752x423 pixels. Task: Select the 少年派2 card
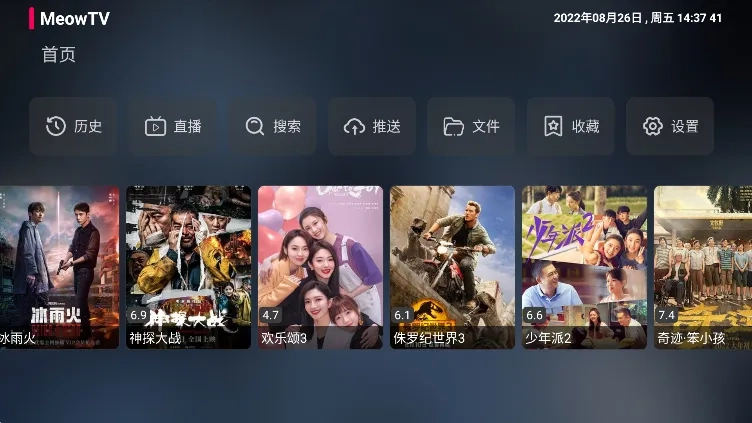click(584, 266)
